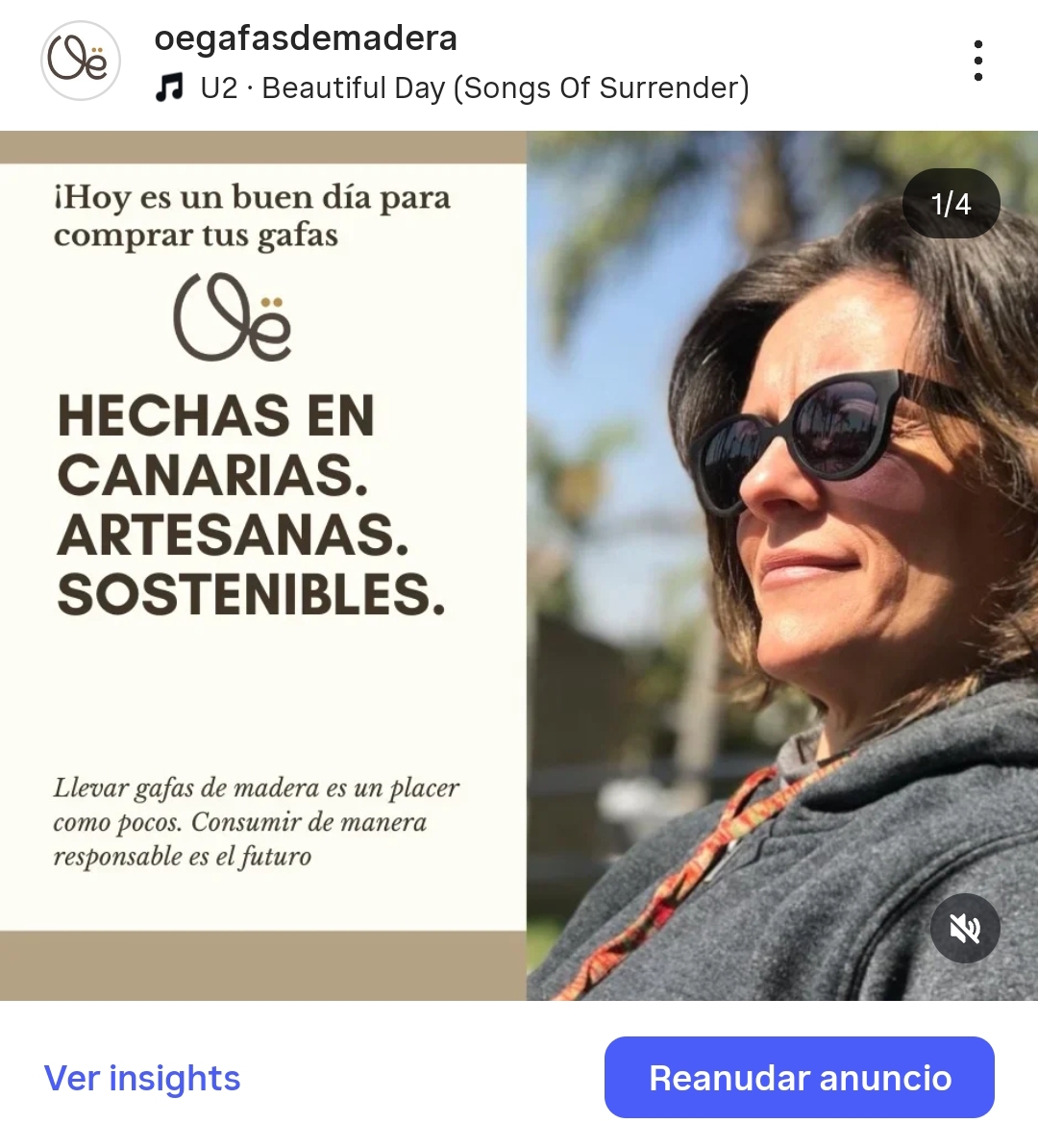Open Ver insights
The image size is (1038, 1148).
tap(143, 1078)
